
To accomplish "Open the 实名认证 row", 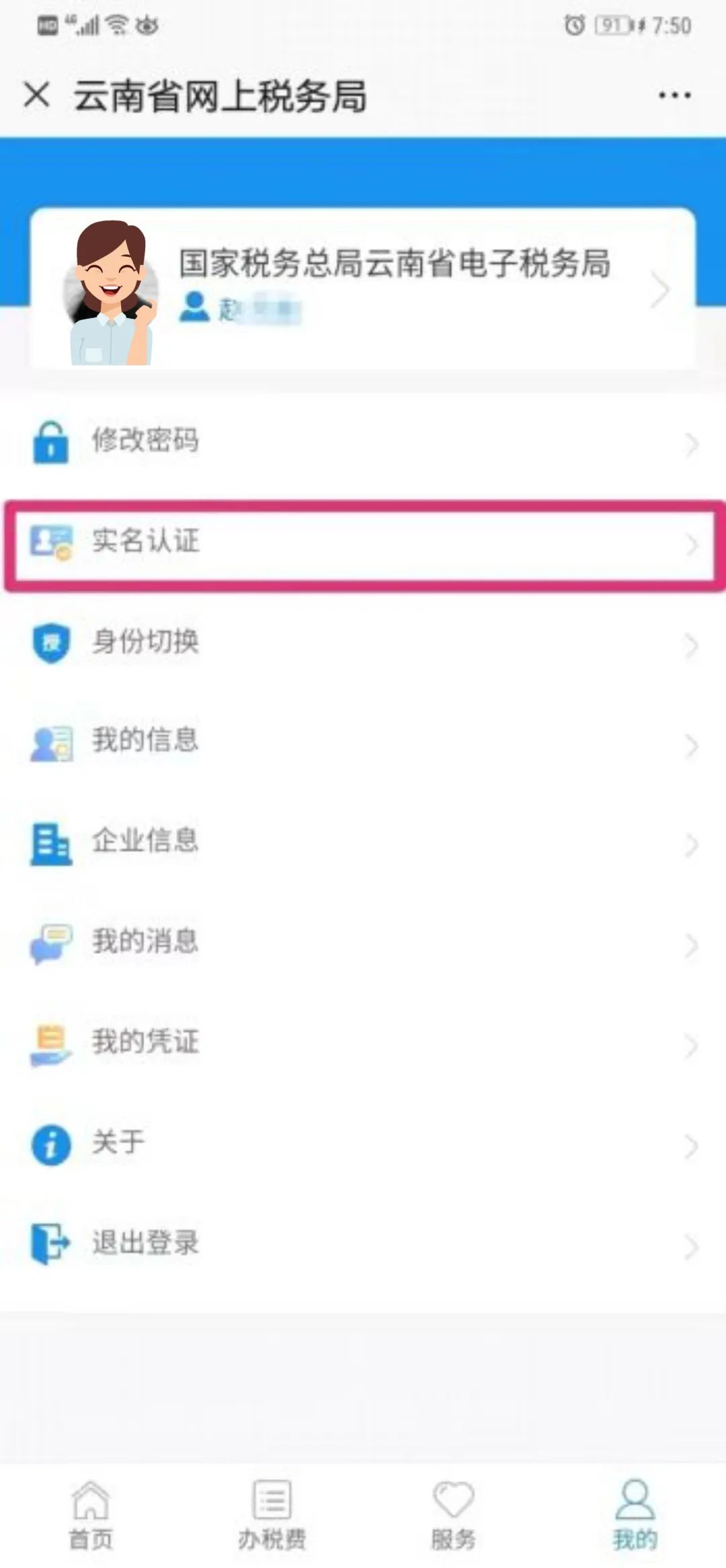I will pos(363,543).
